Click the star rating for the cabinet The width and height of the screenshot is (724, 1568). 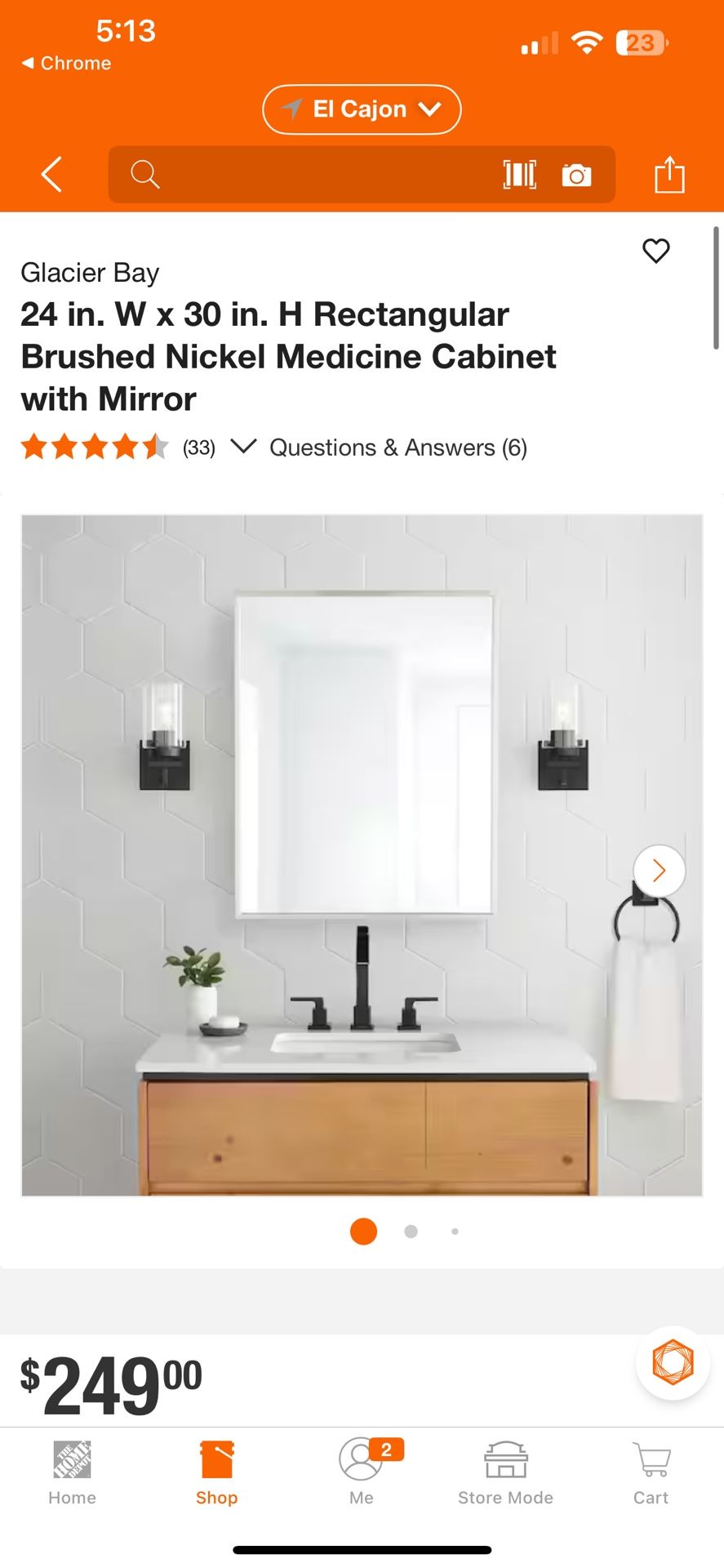(92, 448)
